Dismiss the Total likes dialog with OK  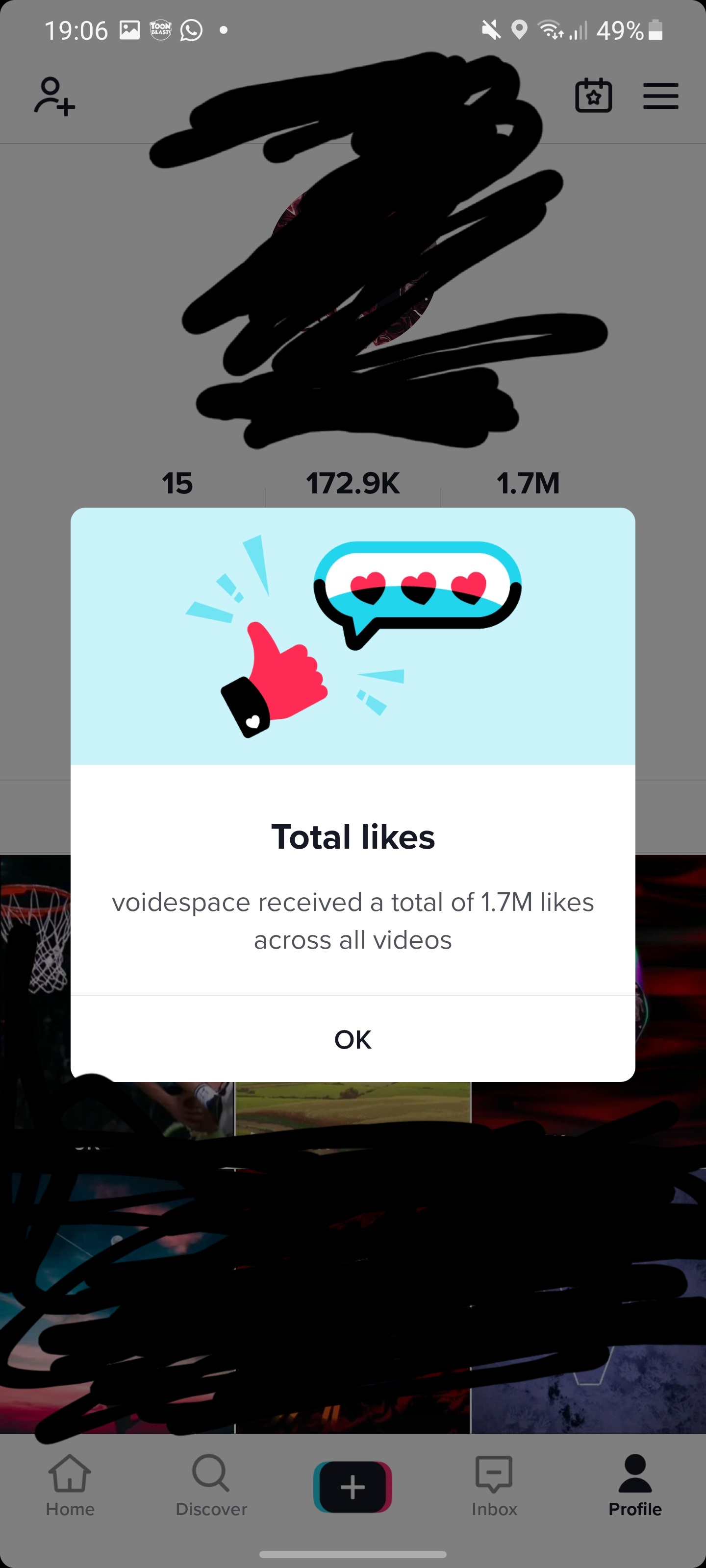click(353, 1039)
